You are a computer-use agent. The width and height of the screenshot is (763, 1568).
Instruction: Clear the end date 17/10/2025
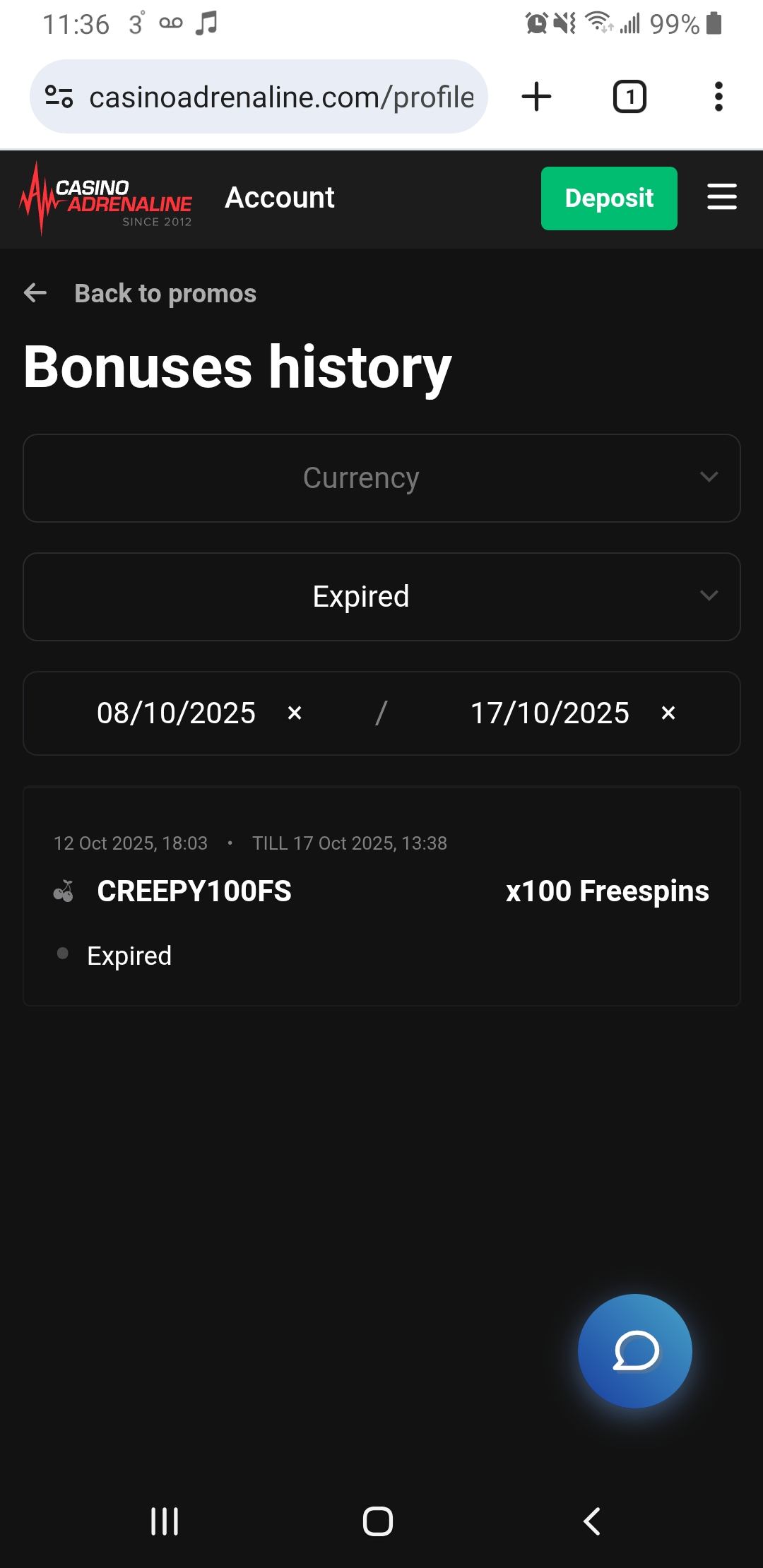pos(668,713)
